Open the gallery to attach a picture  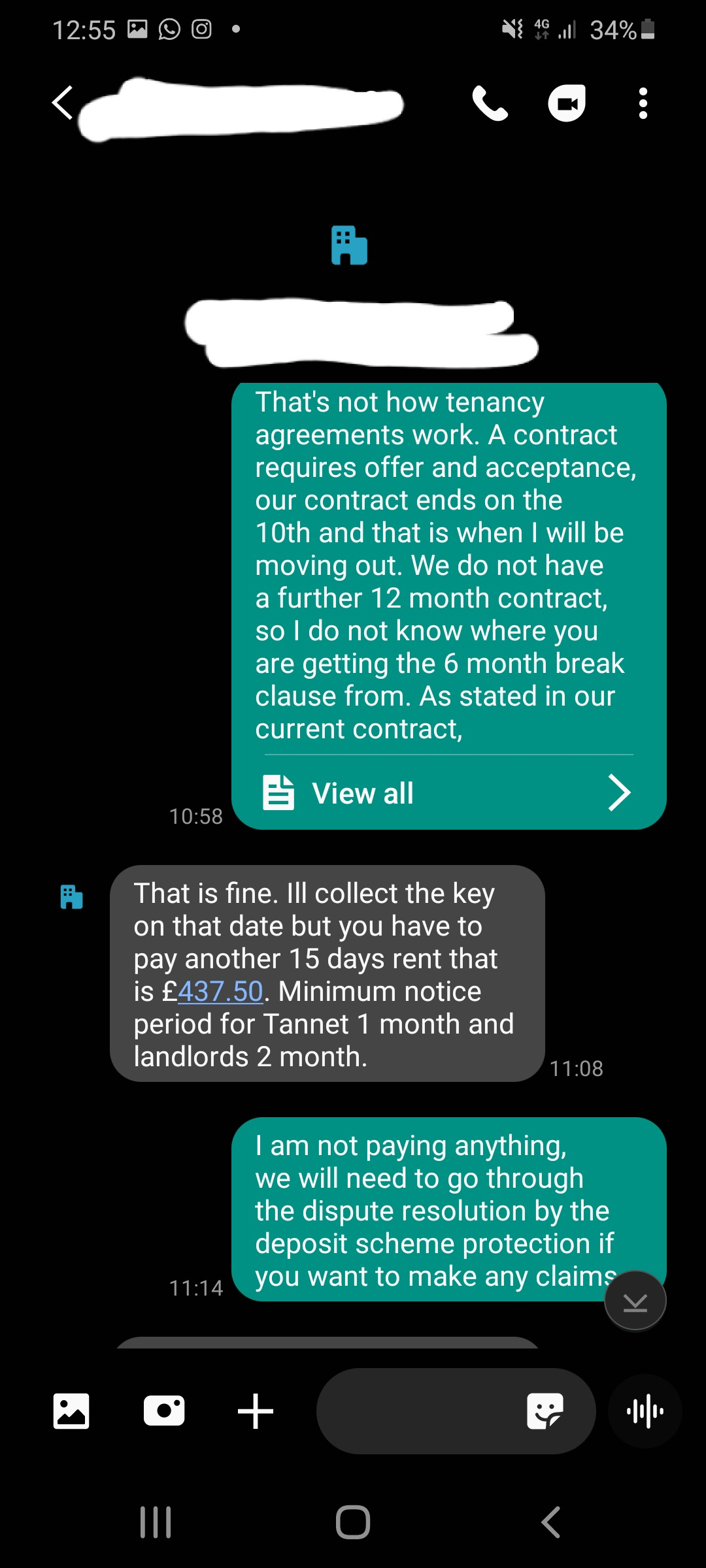(x=71, y=1411)
